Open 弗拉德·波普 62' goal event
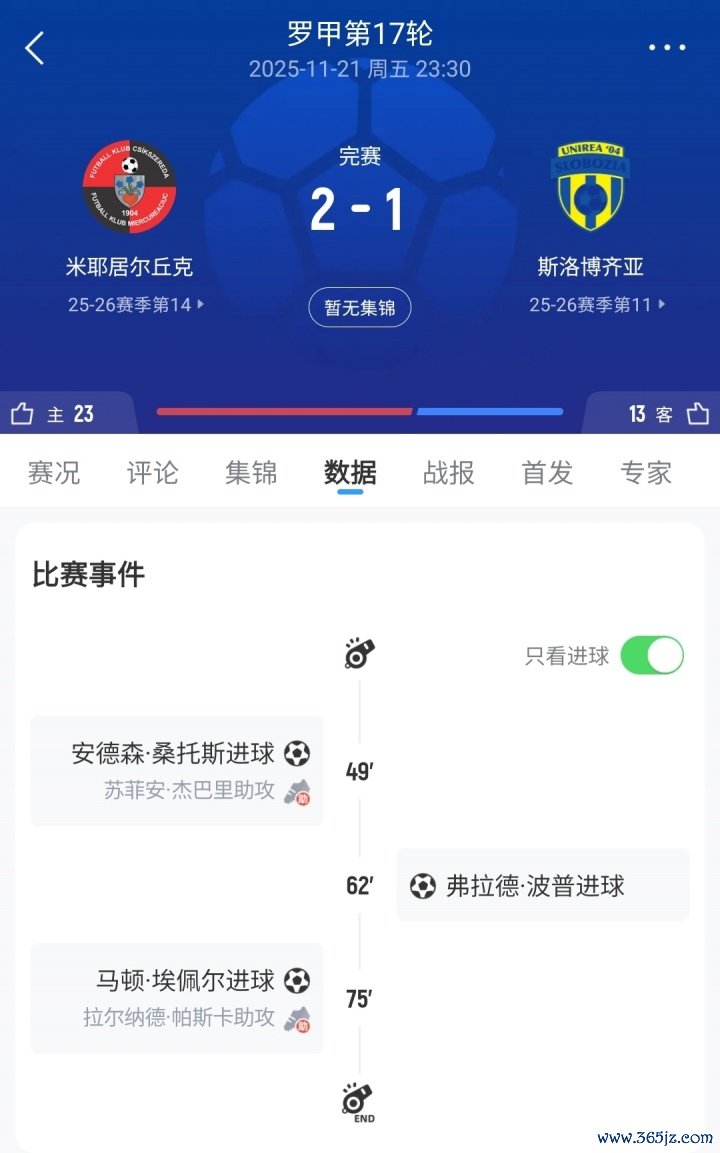This screenshot has width=720, height=1153. point(542,885)
